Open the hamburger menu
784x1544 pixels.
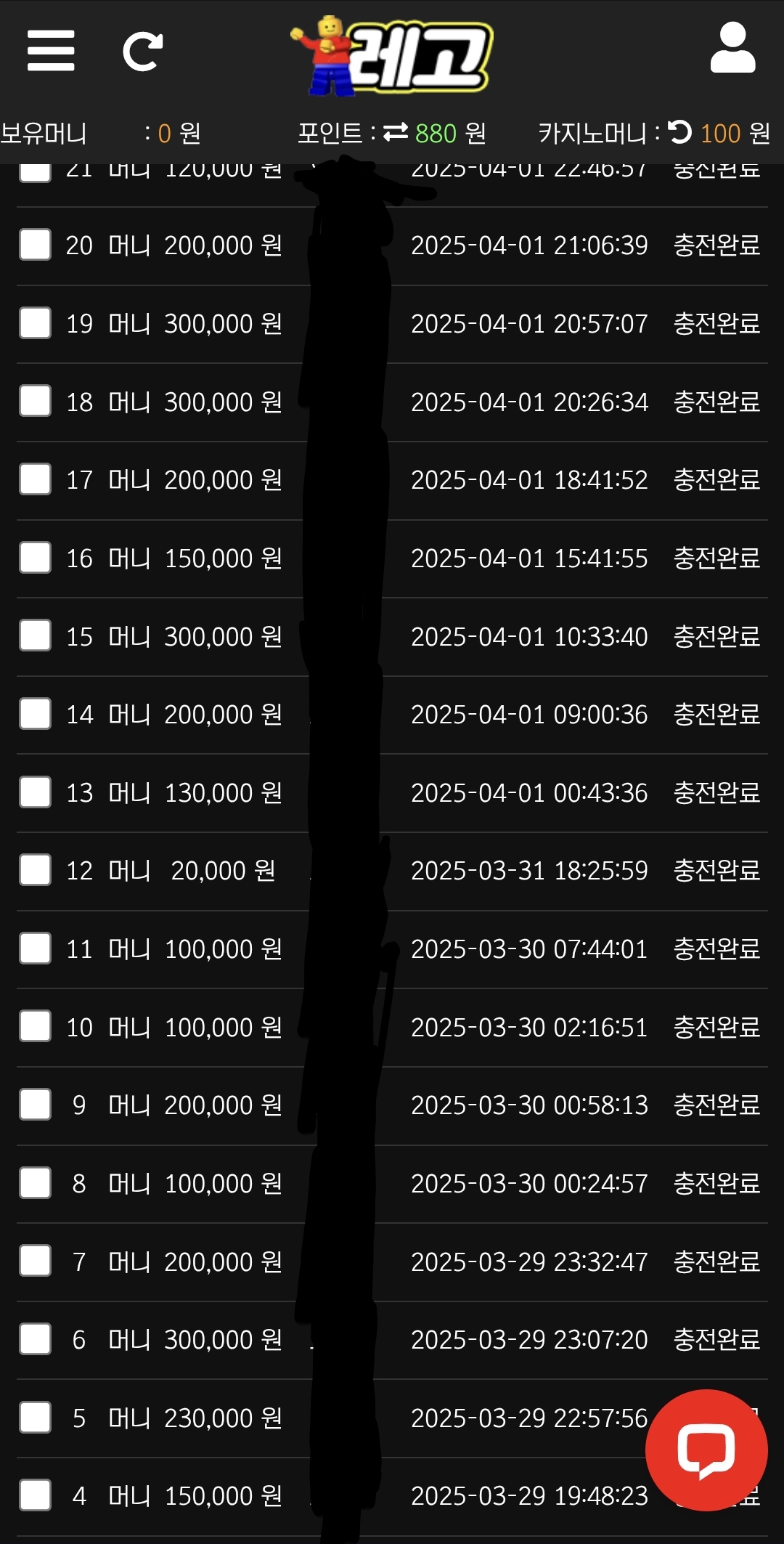(x=51, y=51)
